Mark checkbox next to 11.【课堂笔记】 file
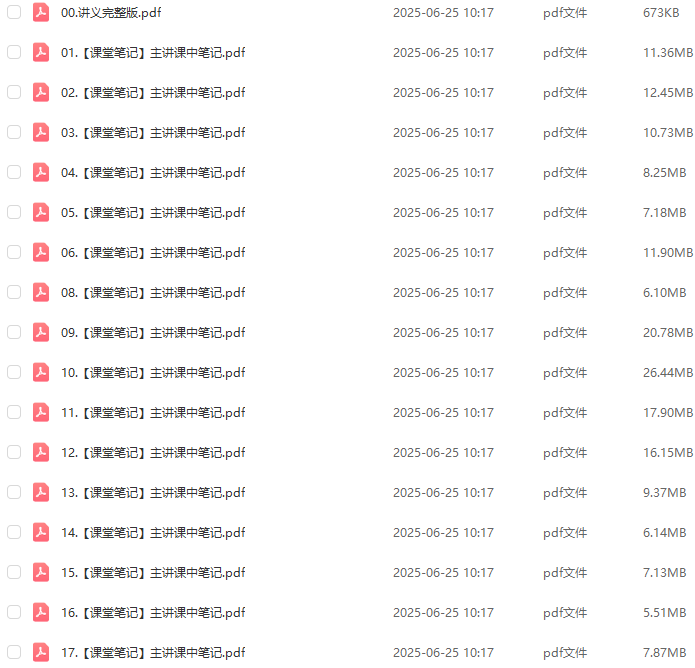Screen dimensions: 695x668 pyautogui.click(x=14, y=412)
